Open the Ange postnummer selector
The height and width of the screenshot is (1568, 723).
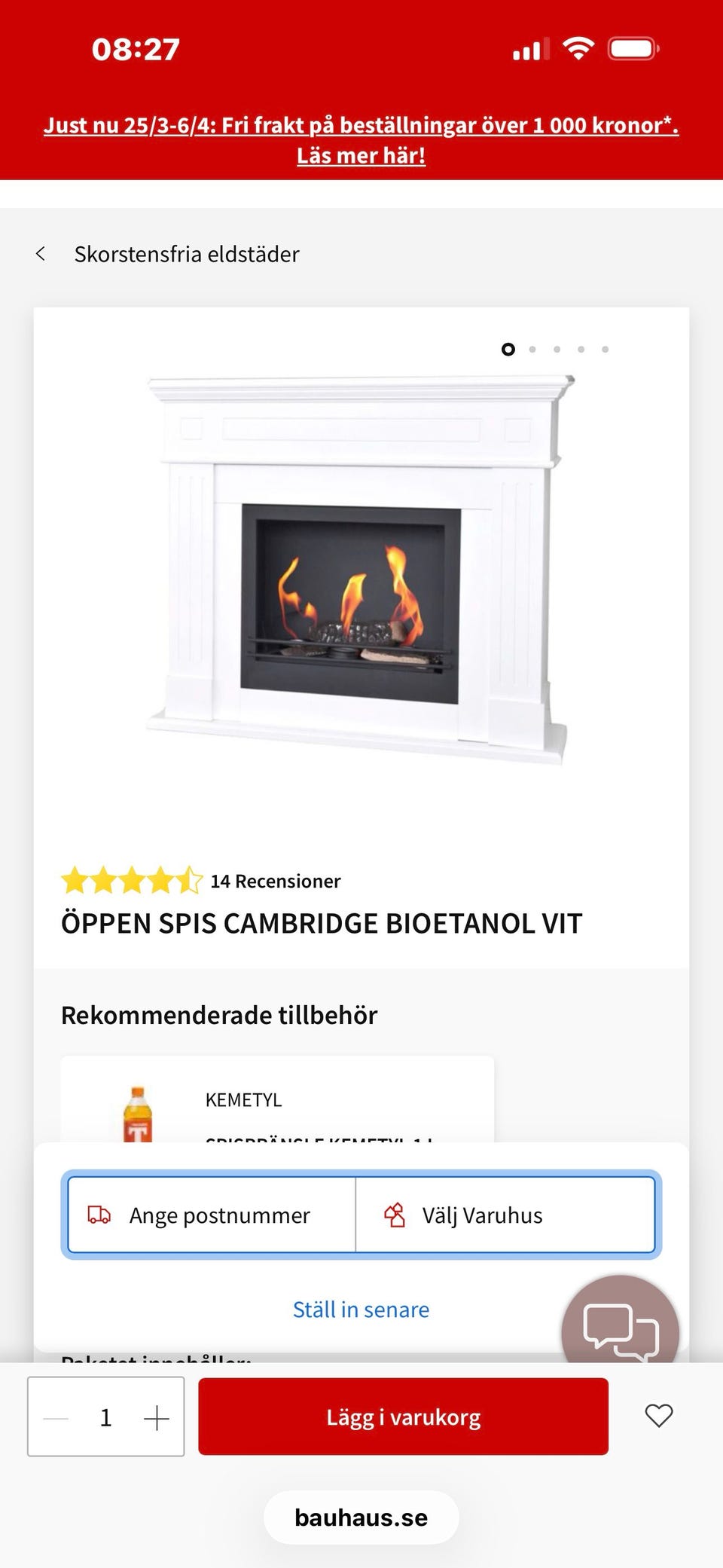pos(219,1215)
